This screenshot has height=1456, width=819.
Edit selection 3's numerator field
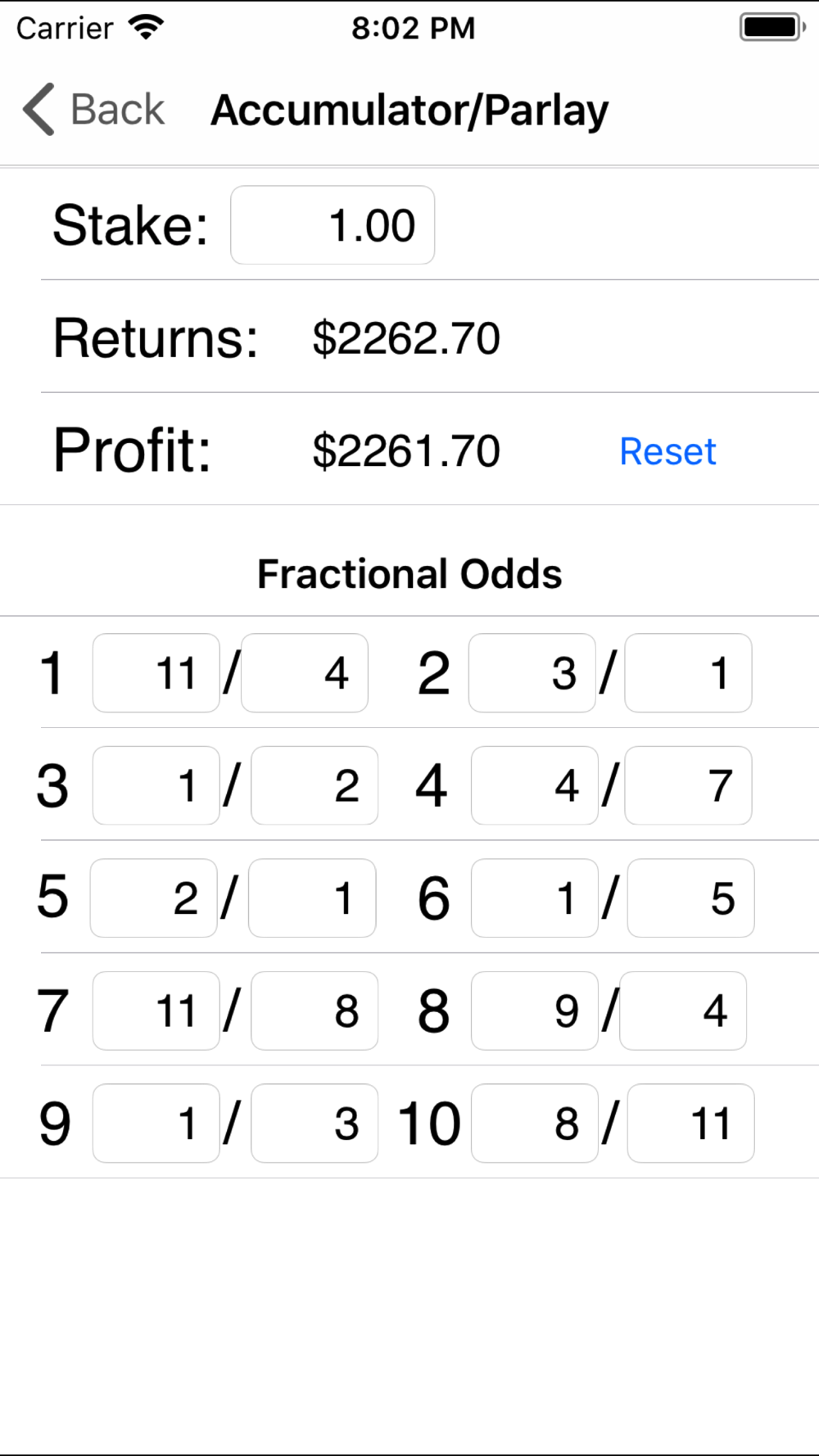tap(156, 785)
